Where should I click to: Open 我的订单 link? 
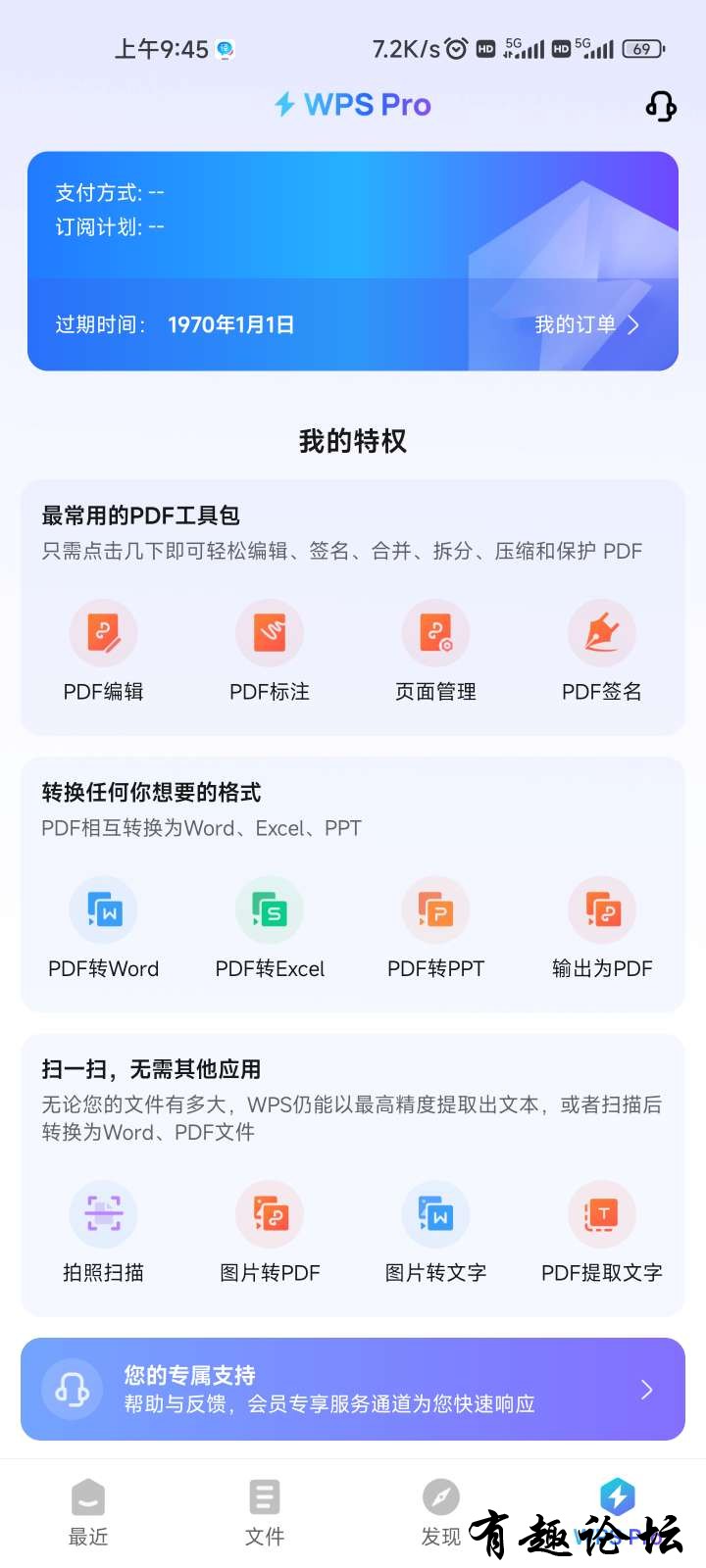pos(586,324)
